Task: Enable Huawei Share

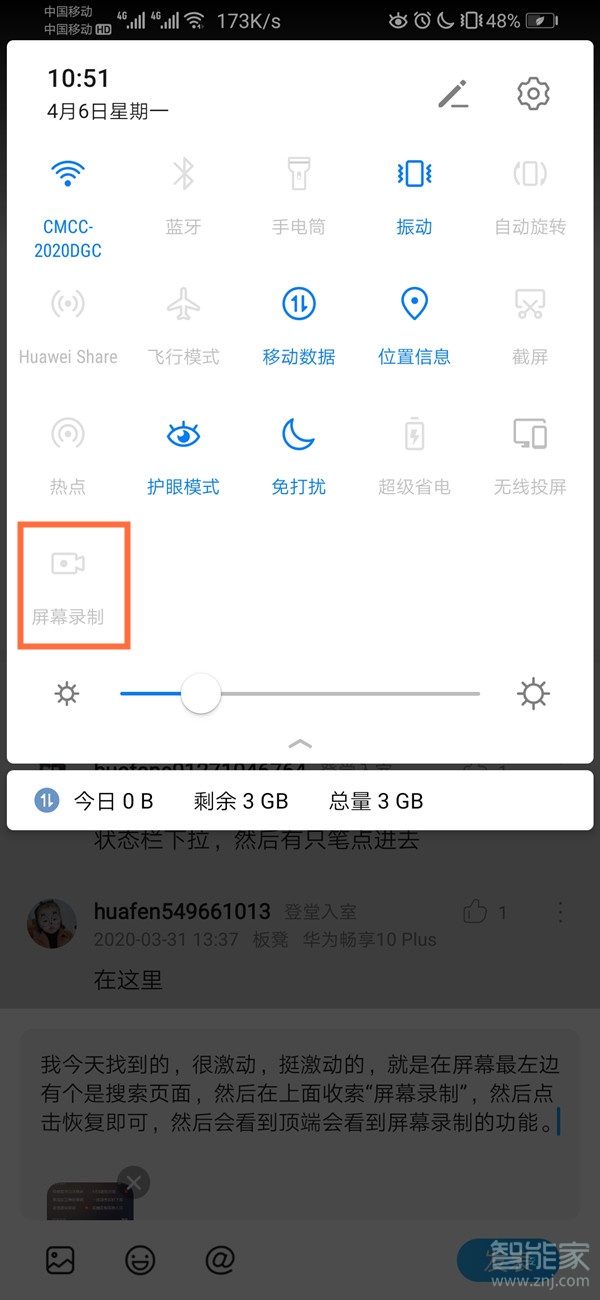Action: click(68, 304)
